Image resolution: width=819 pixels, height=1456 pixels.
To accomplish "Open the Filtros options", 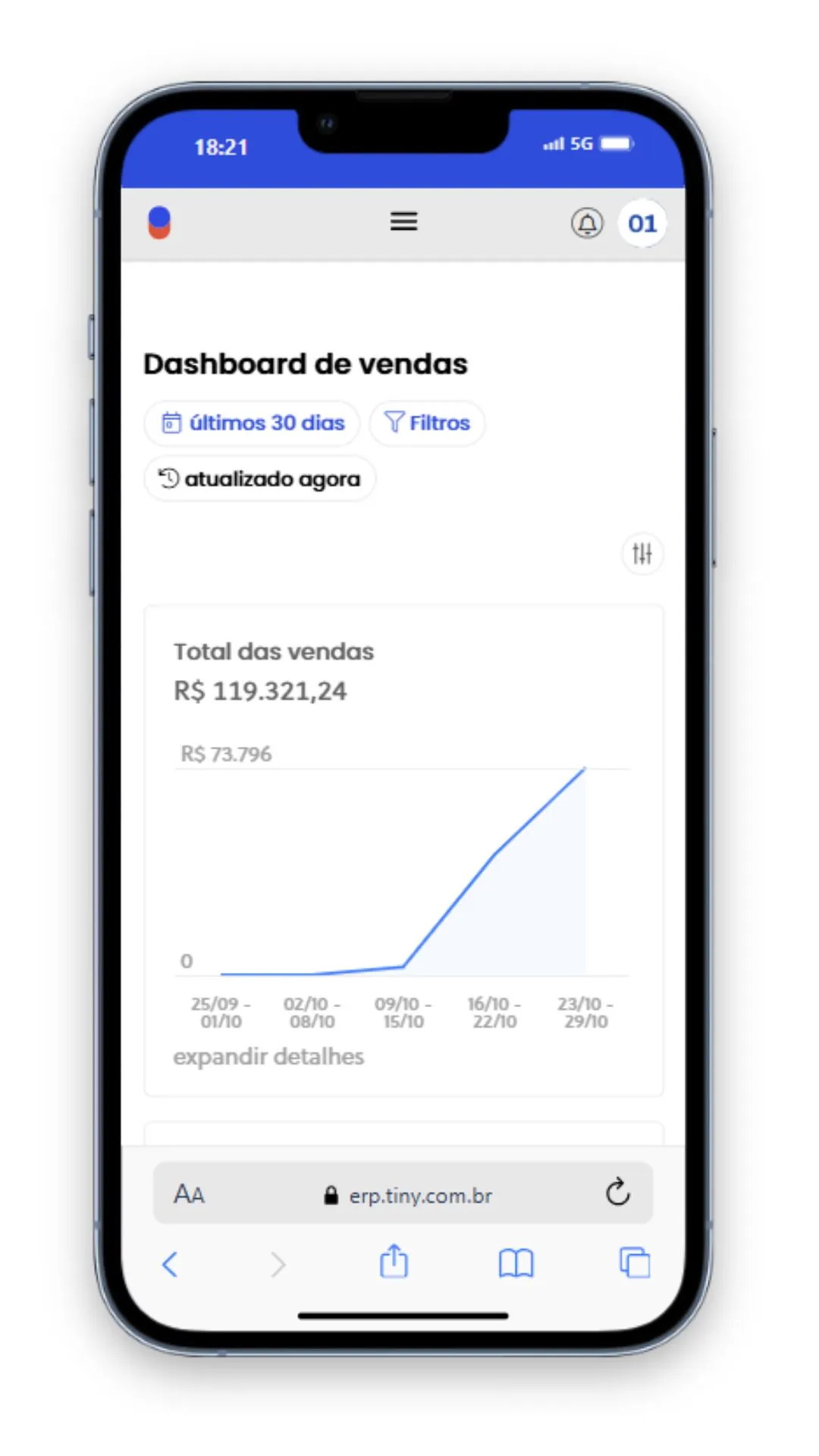I will pos(427,422).
